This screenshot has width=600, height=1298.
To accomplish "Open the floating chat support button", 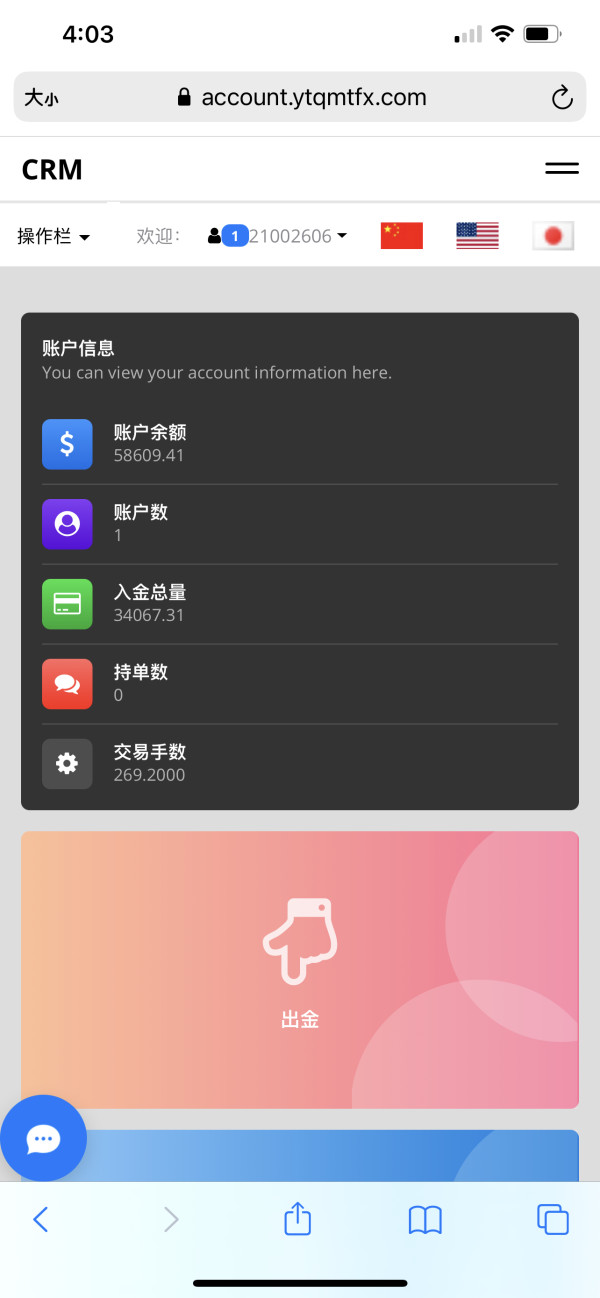I will tap(43, 1138).
